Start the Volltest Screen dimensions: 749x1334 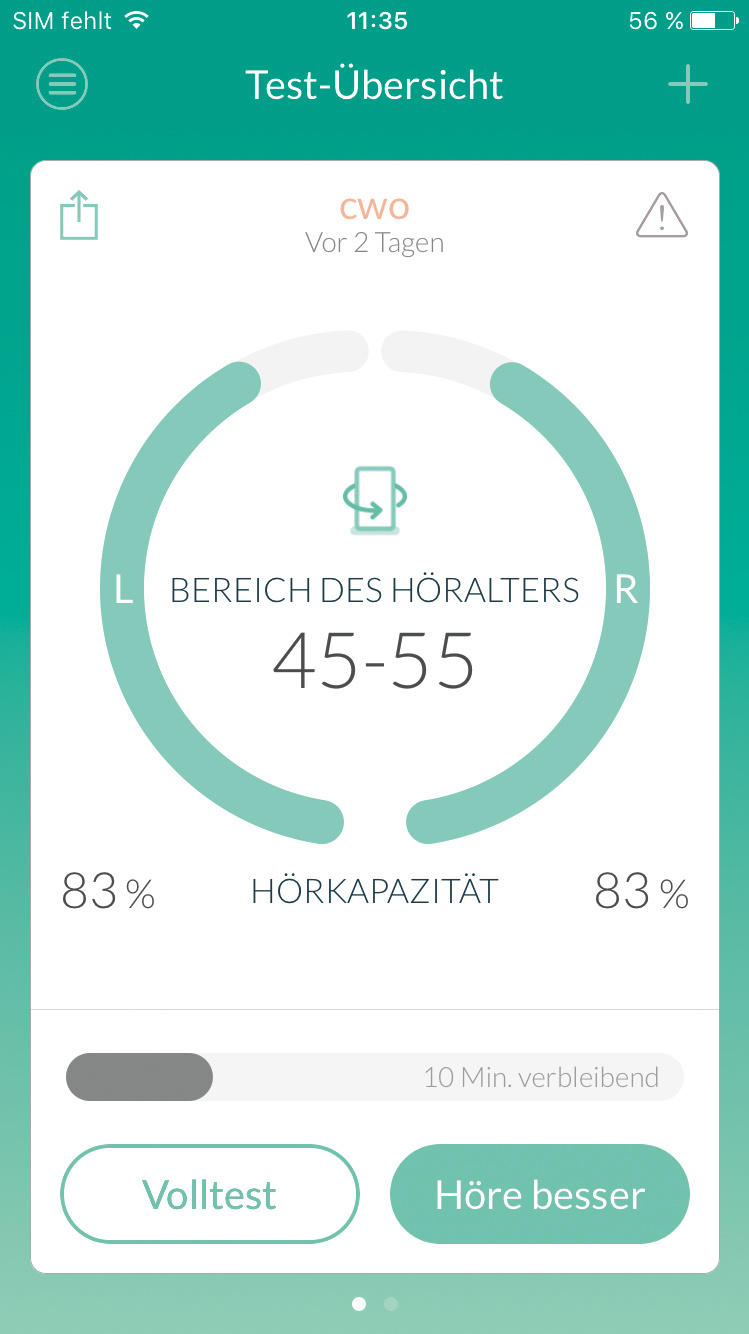tap(210, 1194)
